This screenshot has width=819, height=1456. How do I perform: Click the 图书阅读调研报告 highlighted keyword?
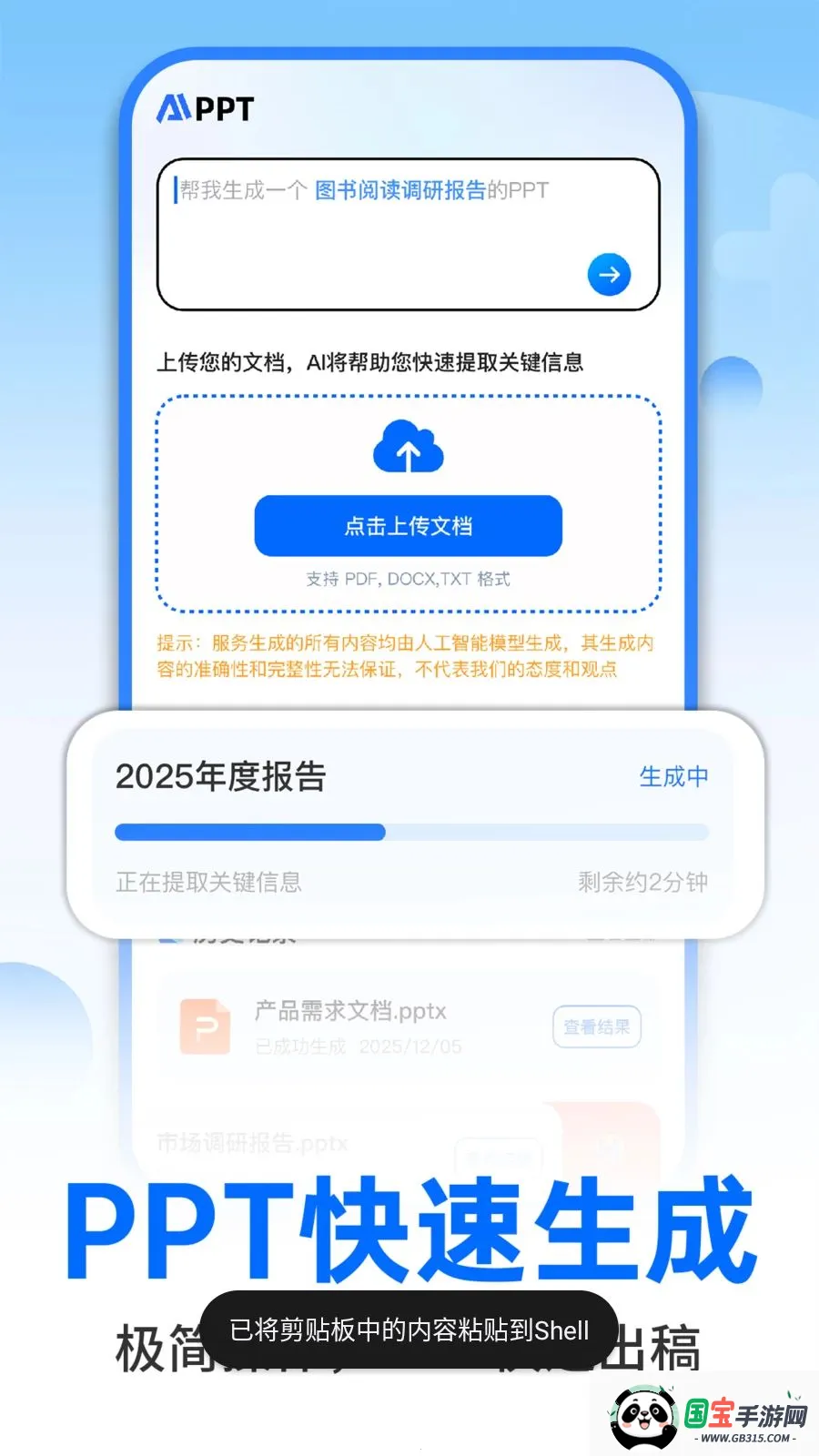pos(400,190)
